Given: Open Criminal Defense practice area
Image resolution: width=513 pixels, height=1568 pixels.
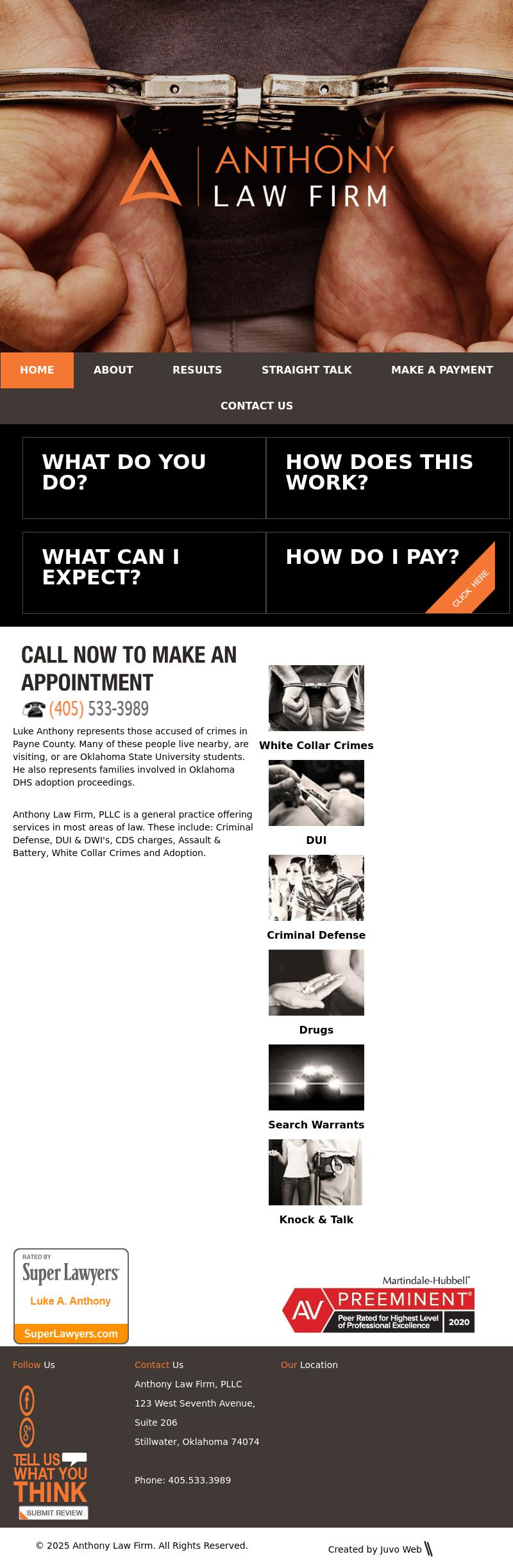Looking at the screenshot, I should click(316, 888).
